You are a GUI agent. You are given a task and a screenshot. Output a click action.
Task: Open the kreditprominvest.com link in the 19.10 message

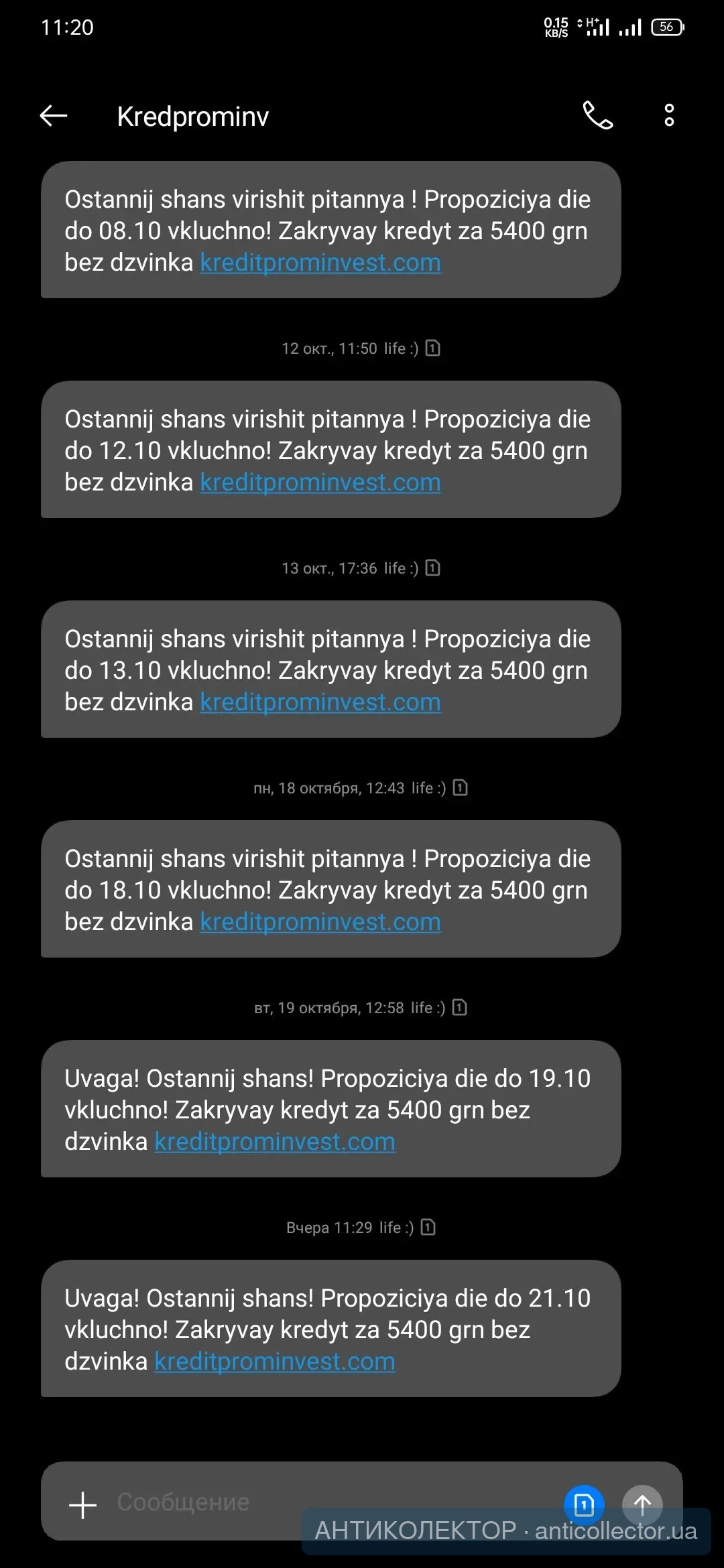coord(274,1141)
